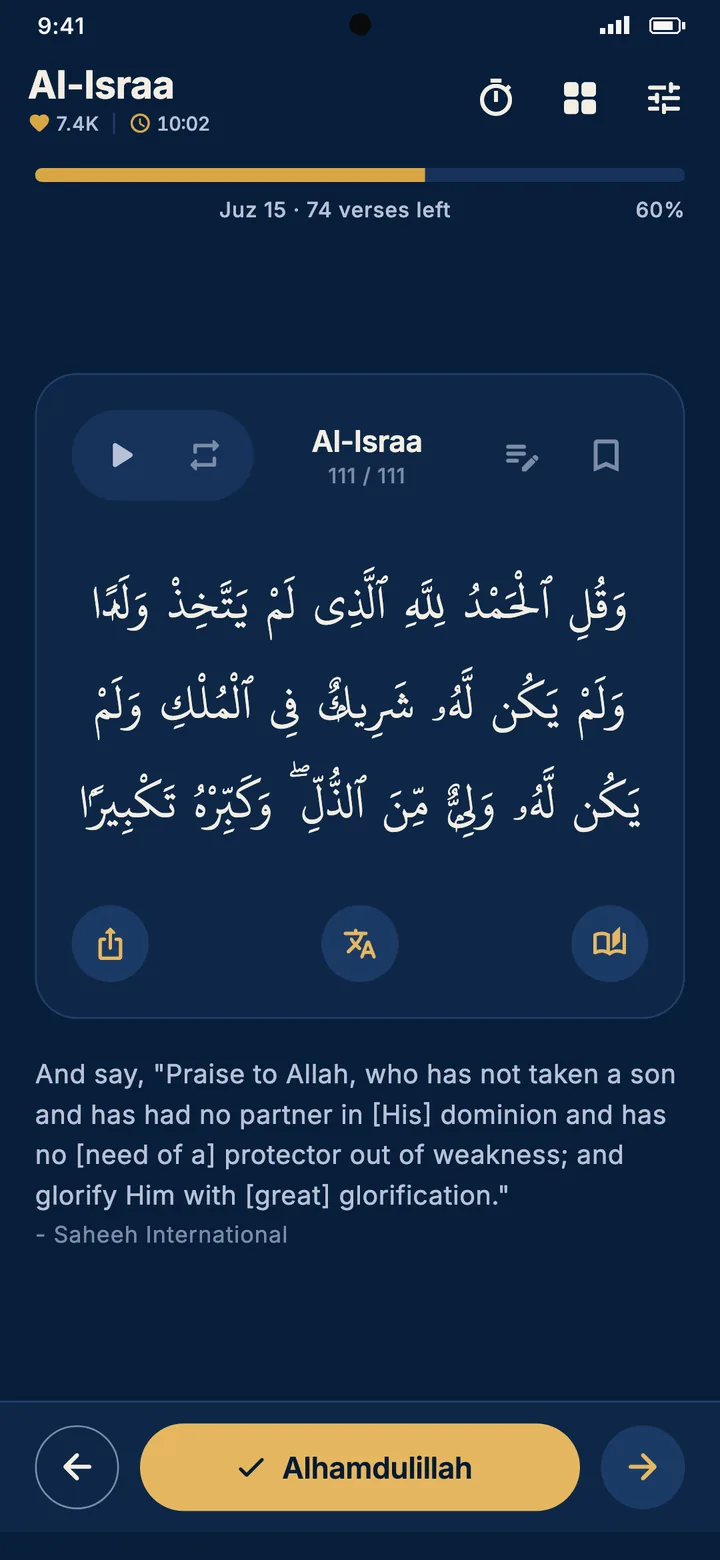This screenshot has width=720, height=1560.
Task: Bookmark verse 111 of Al-Israa
Action: pos(606,456)
